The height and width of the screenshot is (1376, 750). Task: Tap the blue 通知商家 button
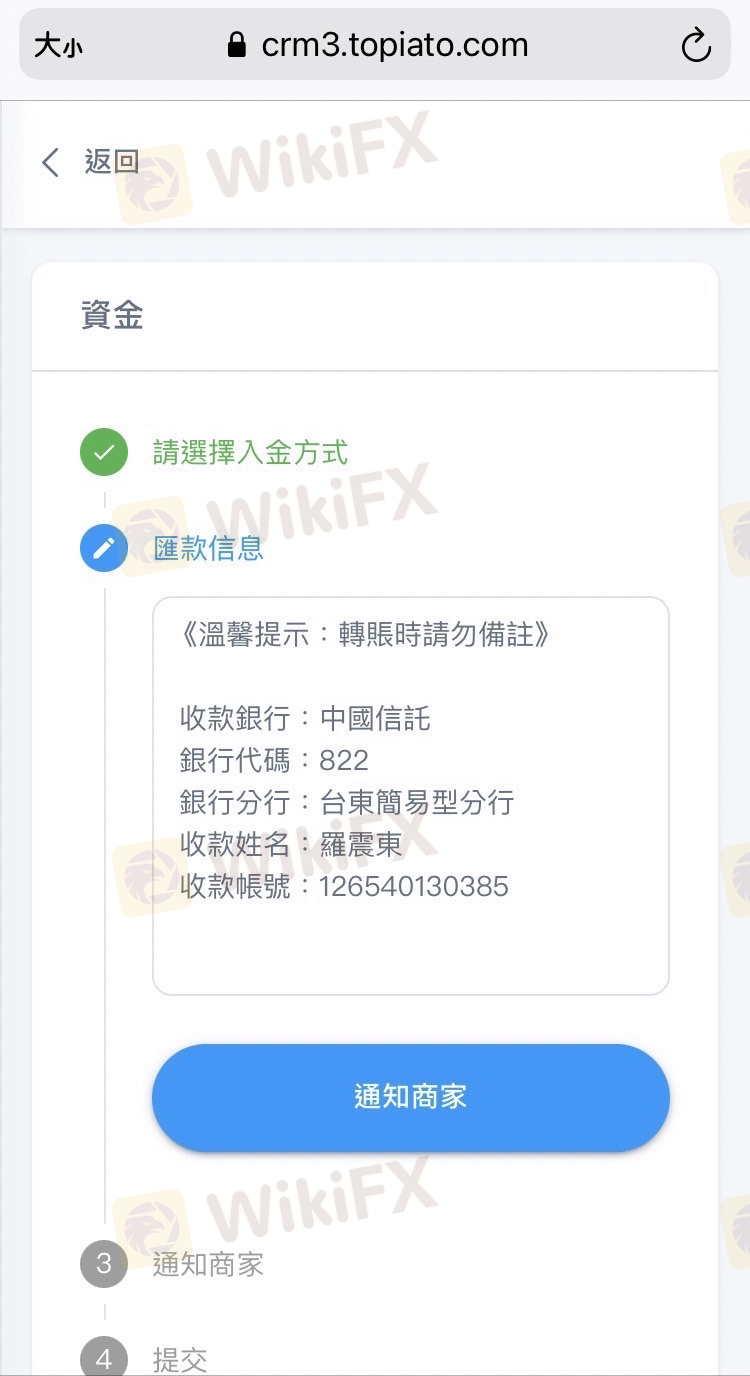pyautogui.click(x=410, y=1097)
